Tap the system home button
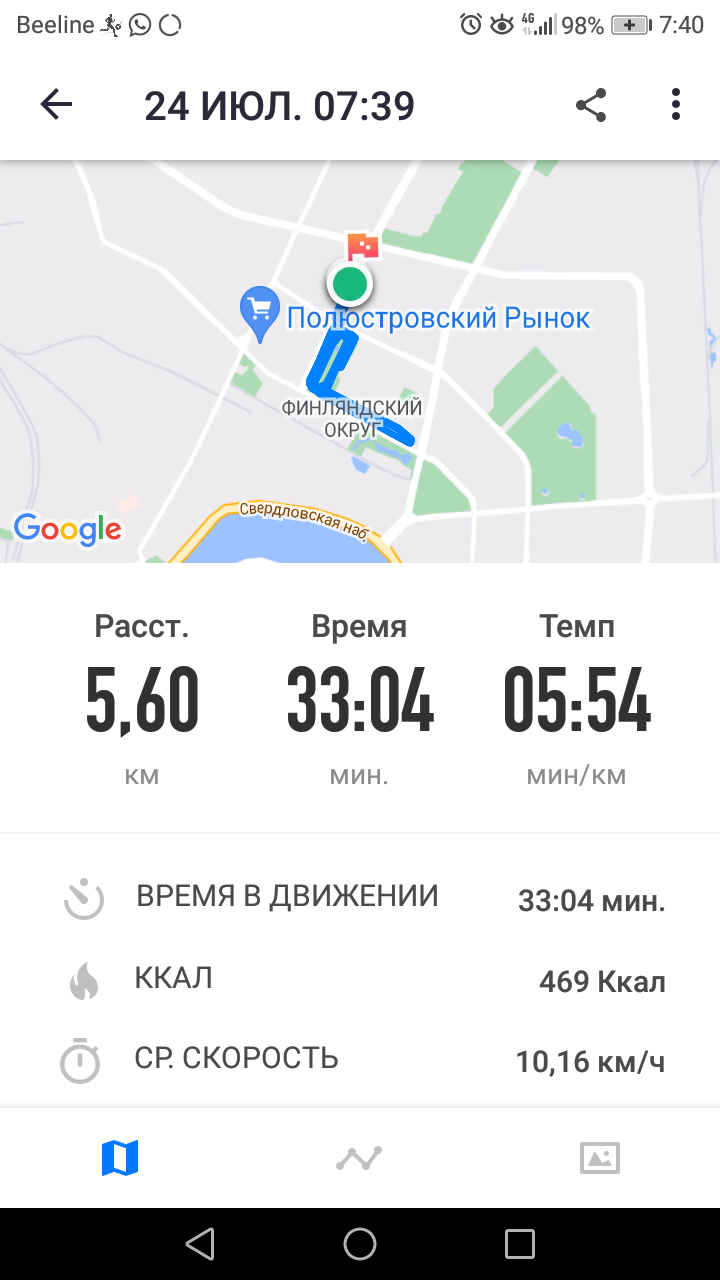720x1280 pixels. [x=360, y=1244]
